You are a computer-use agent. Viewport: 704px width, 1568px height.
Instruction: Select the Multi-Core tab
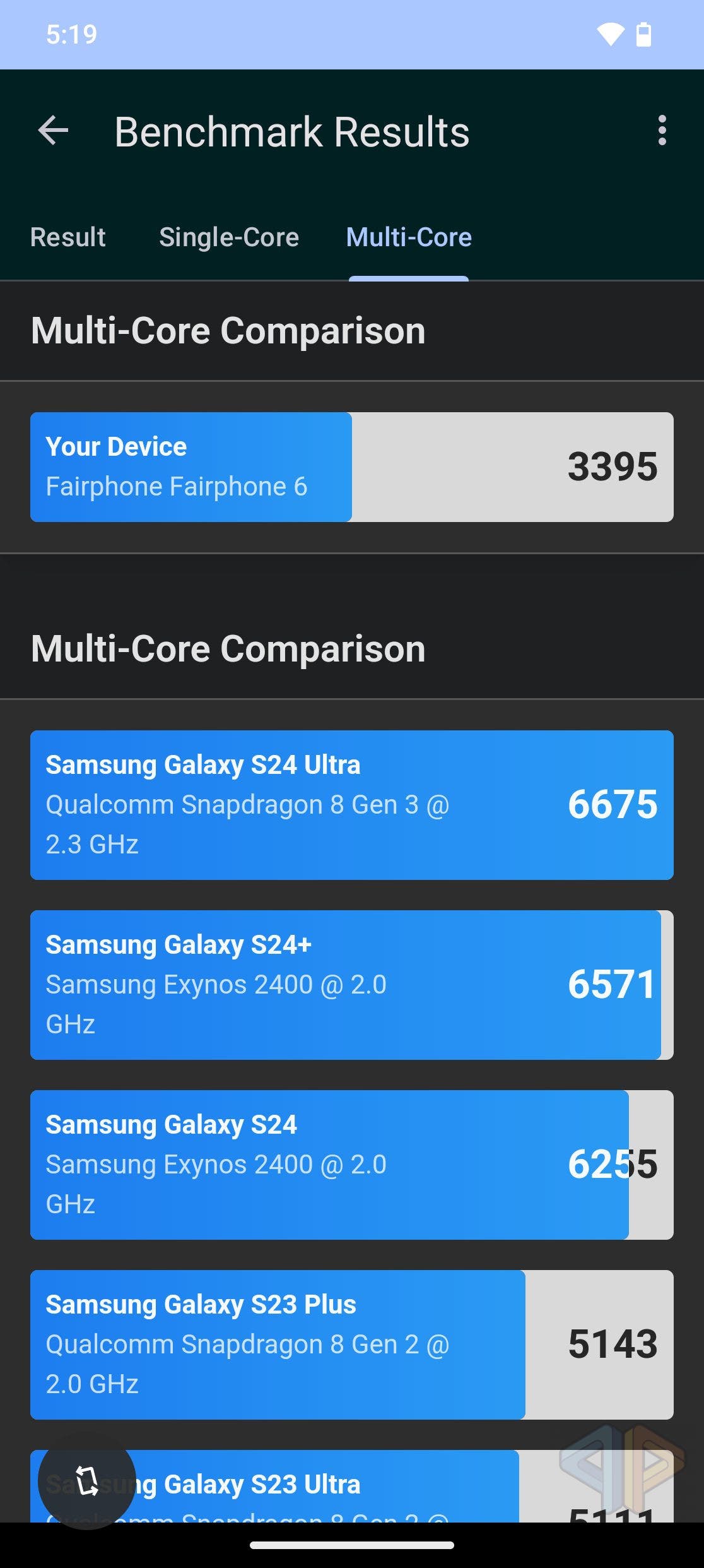[x=409, y=237]
